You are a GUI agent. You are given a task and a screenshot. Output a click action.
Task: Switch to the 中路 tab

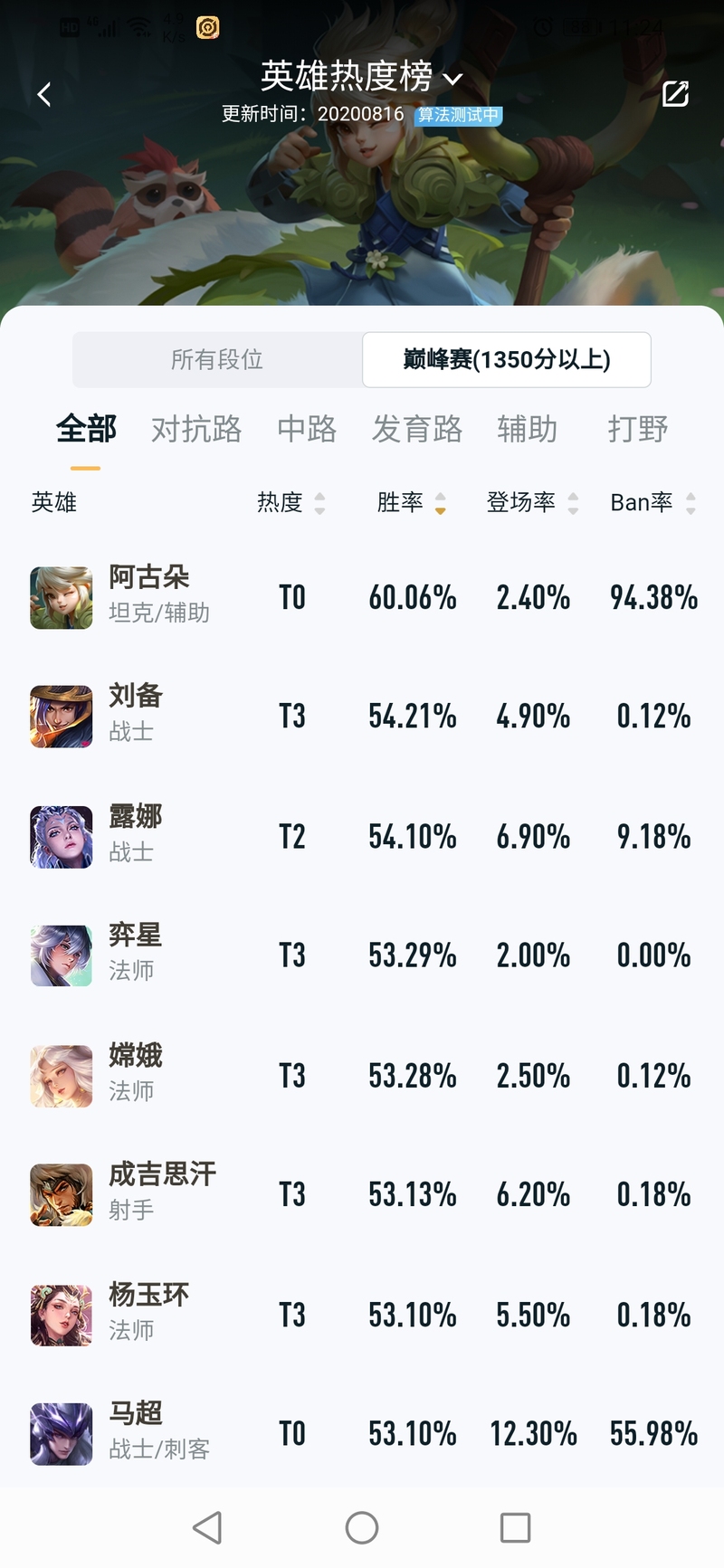(307, 429)
